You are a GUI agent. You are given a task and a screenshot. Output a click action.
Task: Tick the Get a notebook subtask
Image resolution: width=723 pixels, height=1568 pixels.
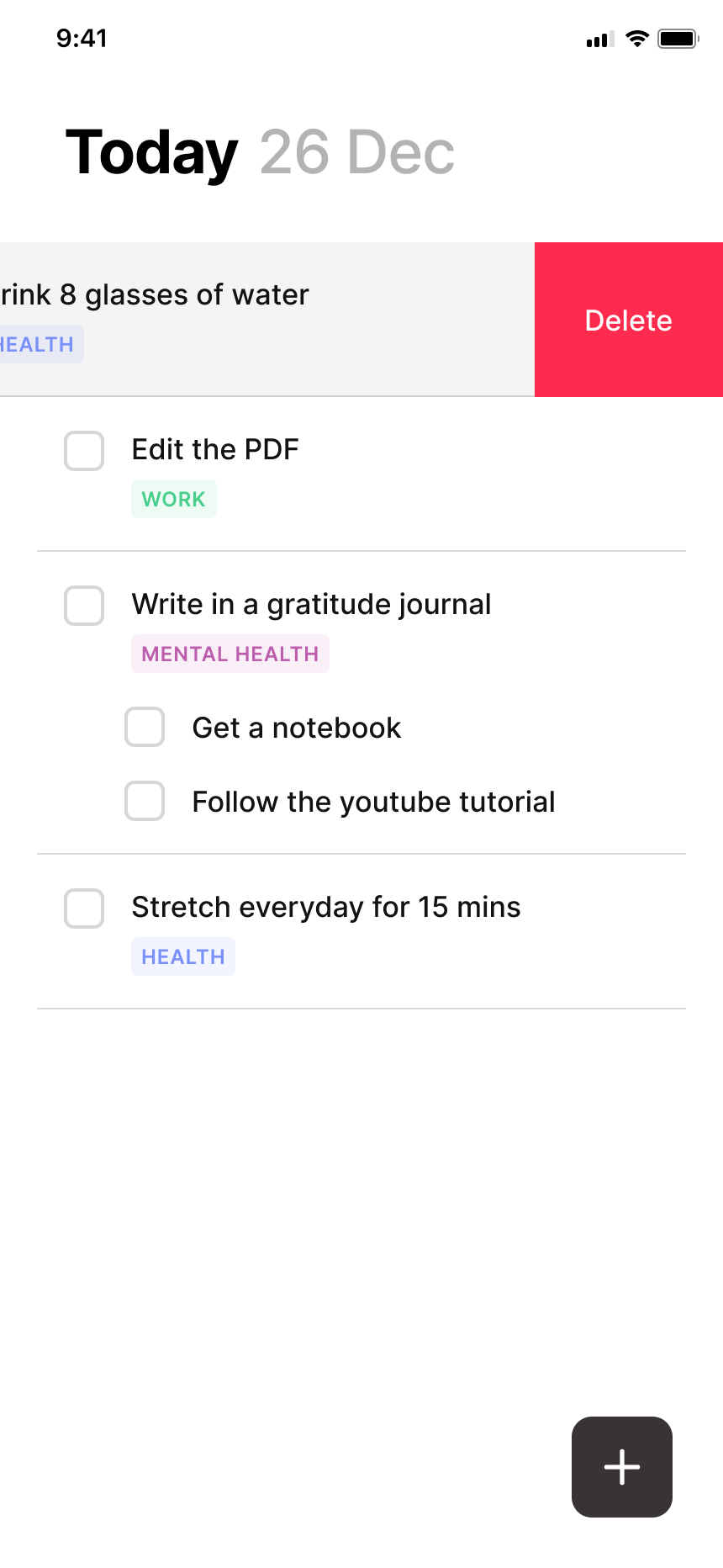point(145,727)
